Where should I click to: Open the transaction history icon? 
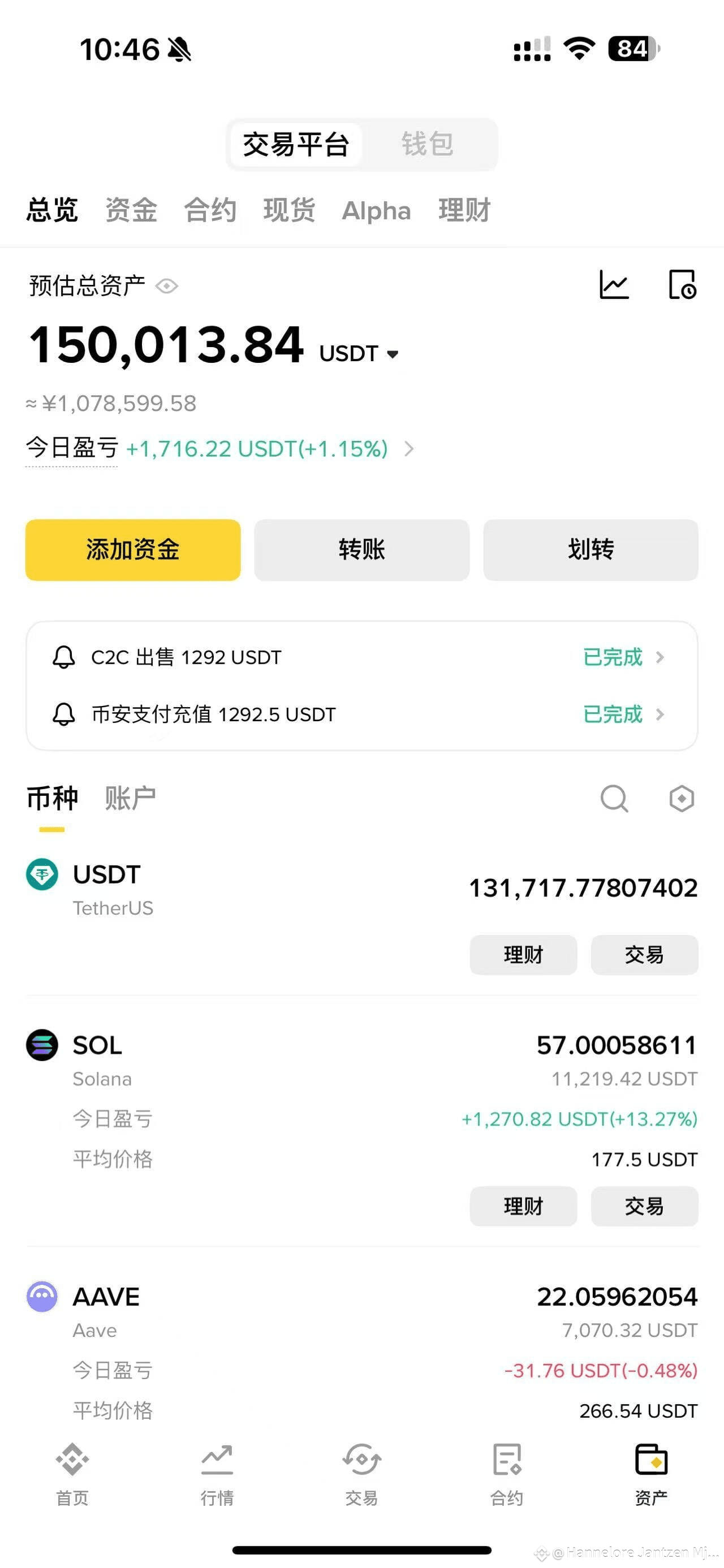[683, 285]
